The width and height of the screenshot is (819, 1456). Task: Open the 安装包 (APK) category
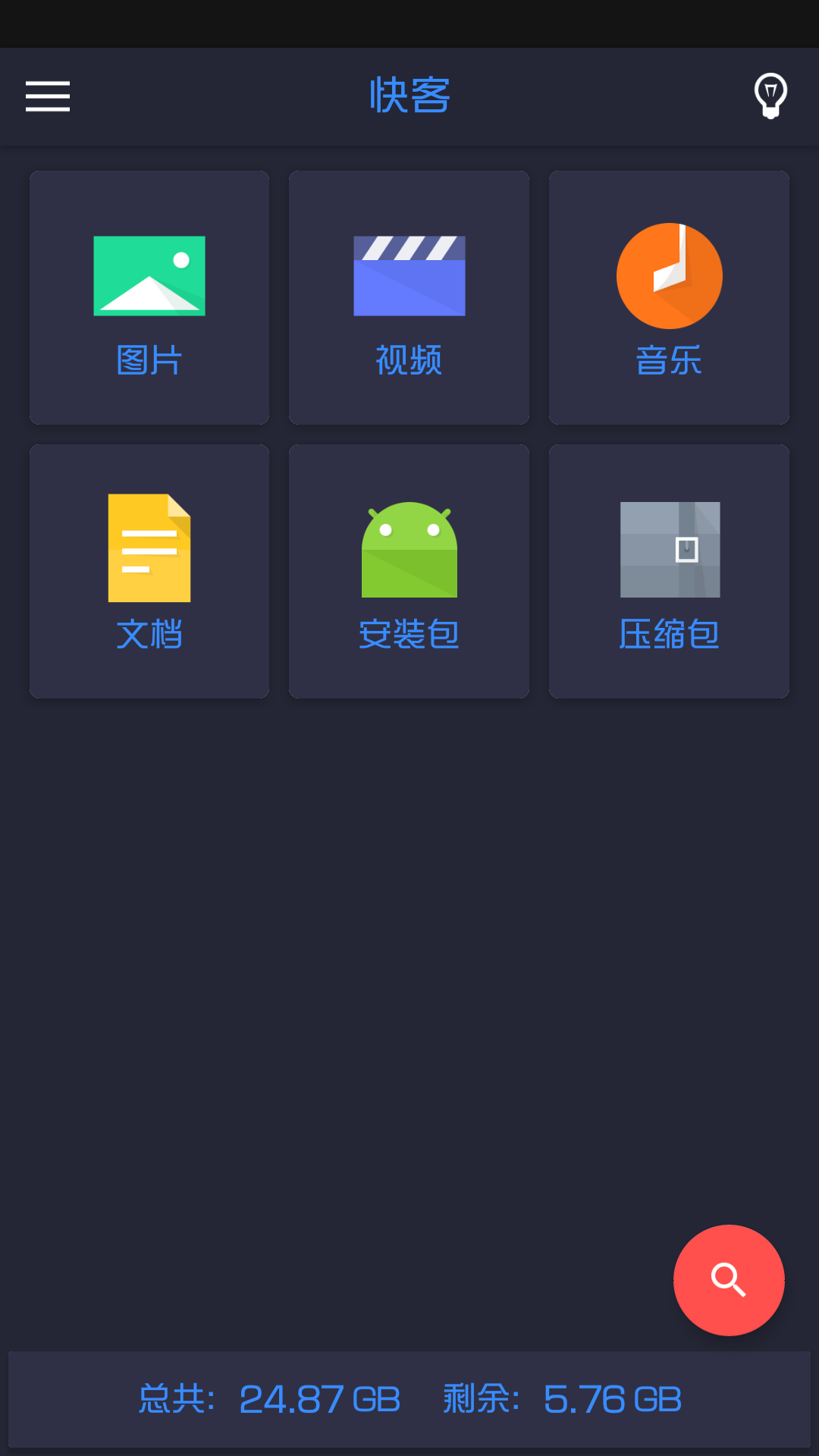pyautogui.click(x=409, y=571)
